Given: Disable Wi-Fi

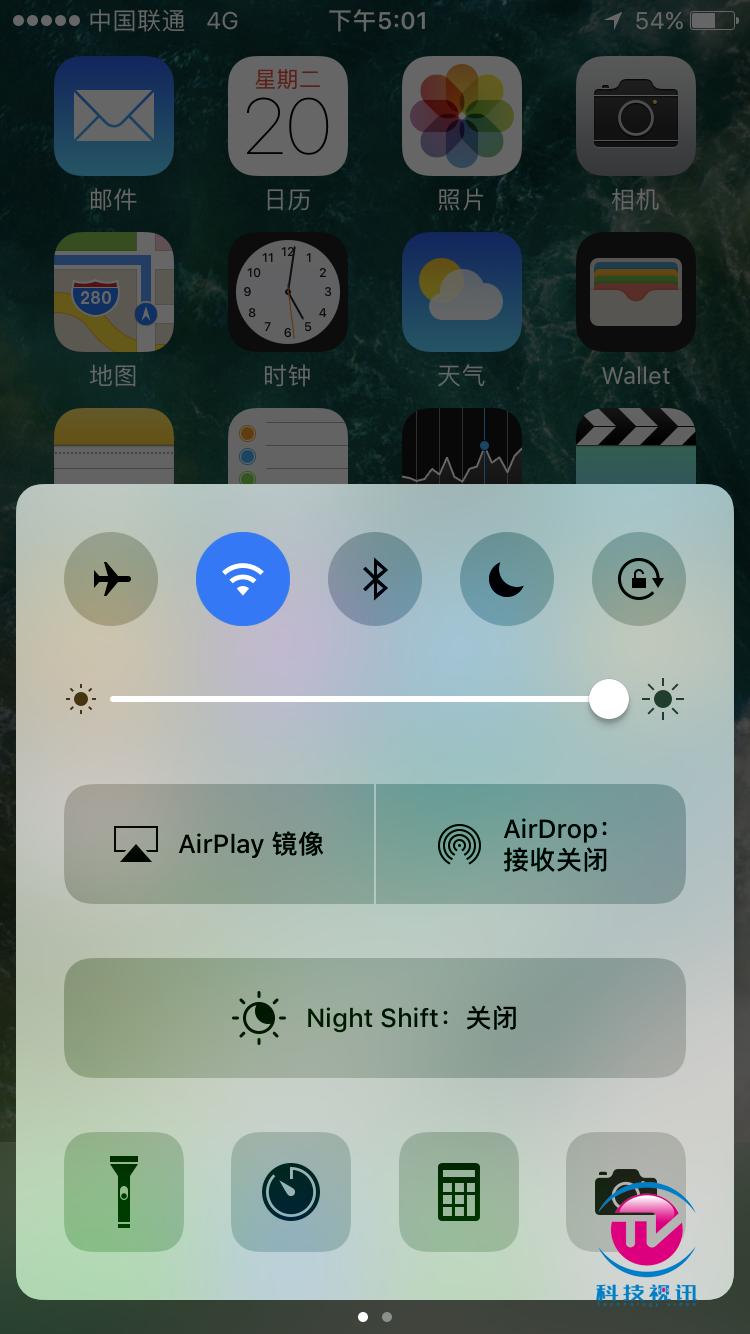Looking at the screenshot, I should tap(243, 579).
